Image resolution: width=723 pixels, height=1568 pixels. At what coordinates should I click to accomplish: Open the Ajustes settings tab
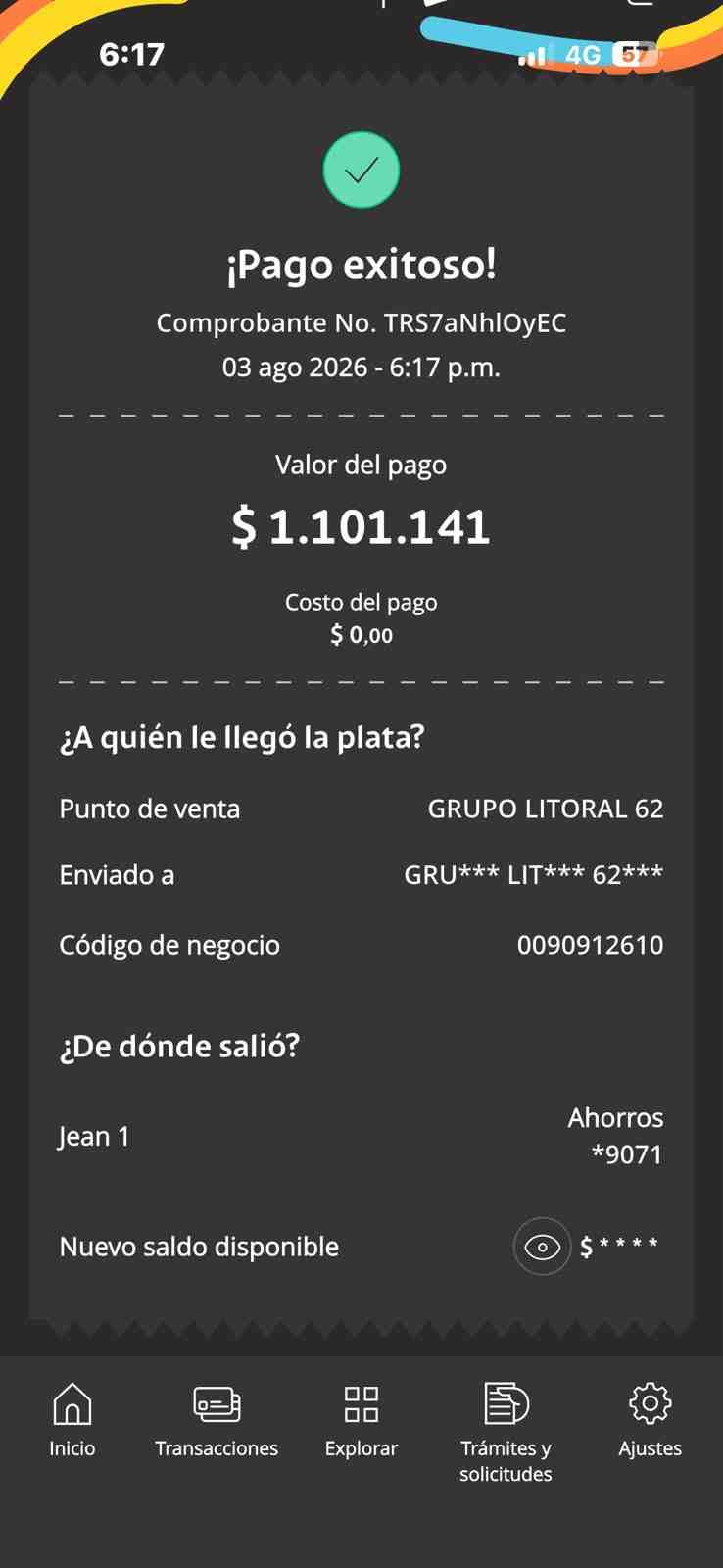(651, 1420)
